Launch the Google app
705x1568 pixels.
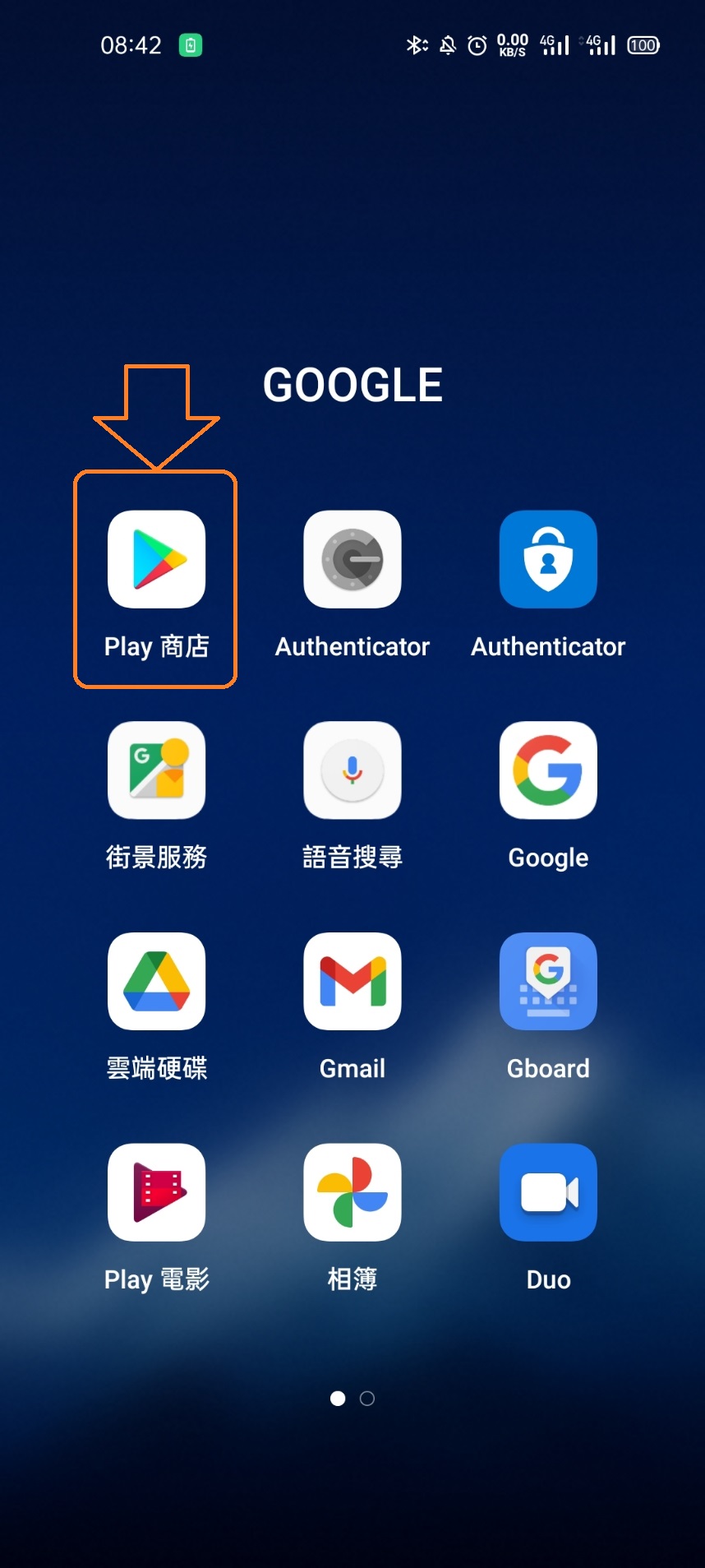click(x=547, y=770)
